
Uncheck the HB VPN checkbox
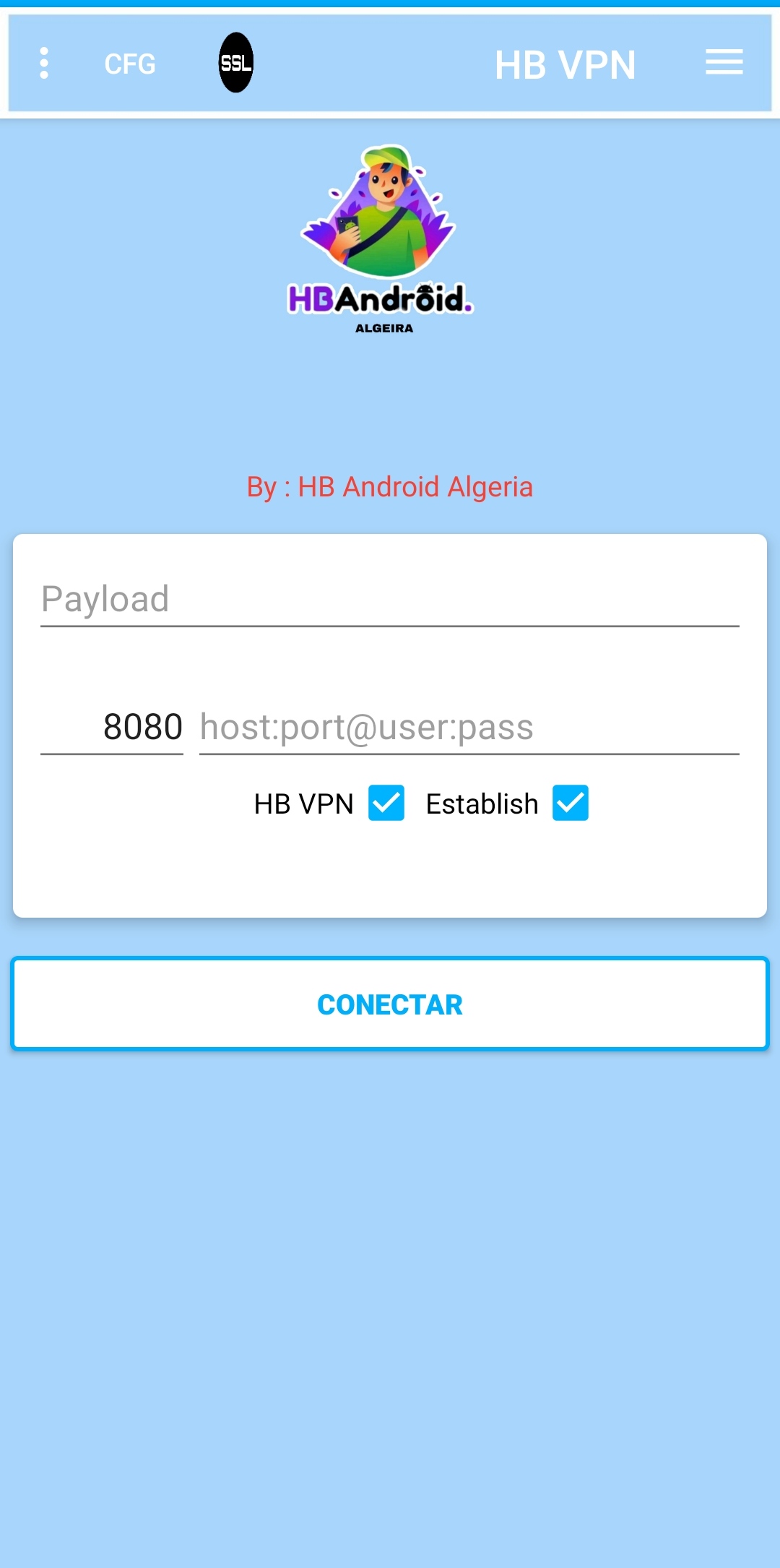[x=386, y=803]
